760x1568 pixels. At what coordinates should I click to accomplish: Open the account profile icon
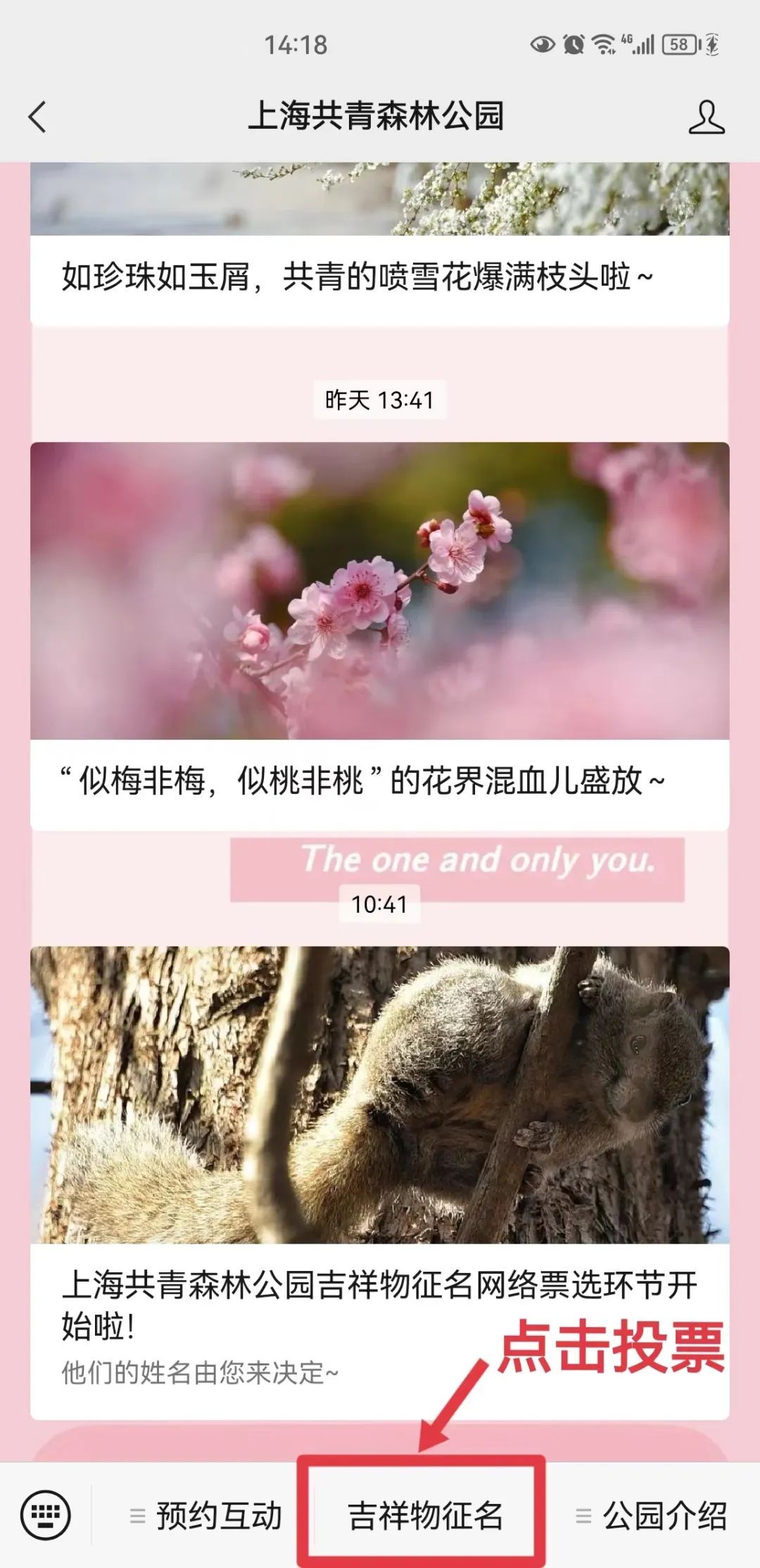pyautogui.click(x=707, y=117)
